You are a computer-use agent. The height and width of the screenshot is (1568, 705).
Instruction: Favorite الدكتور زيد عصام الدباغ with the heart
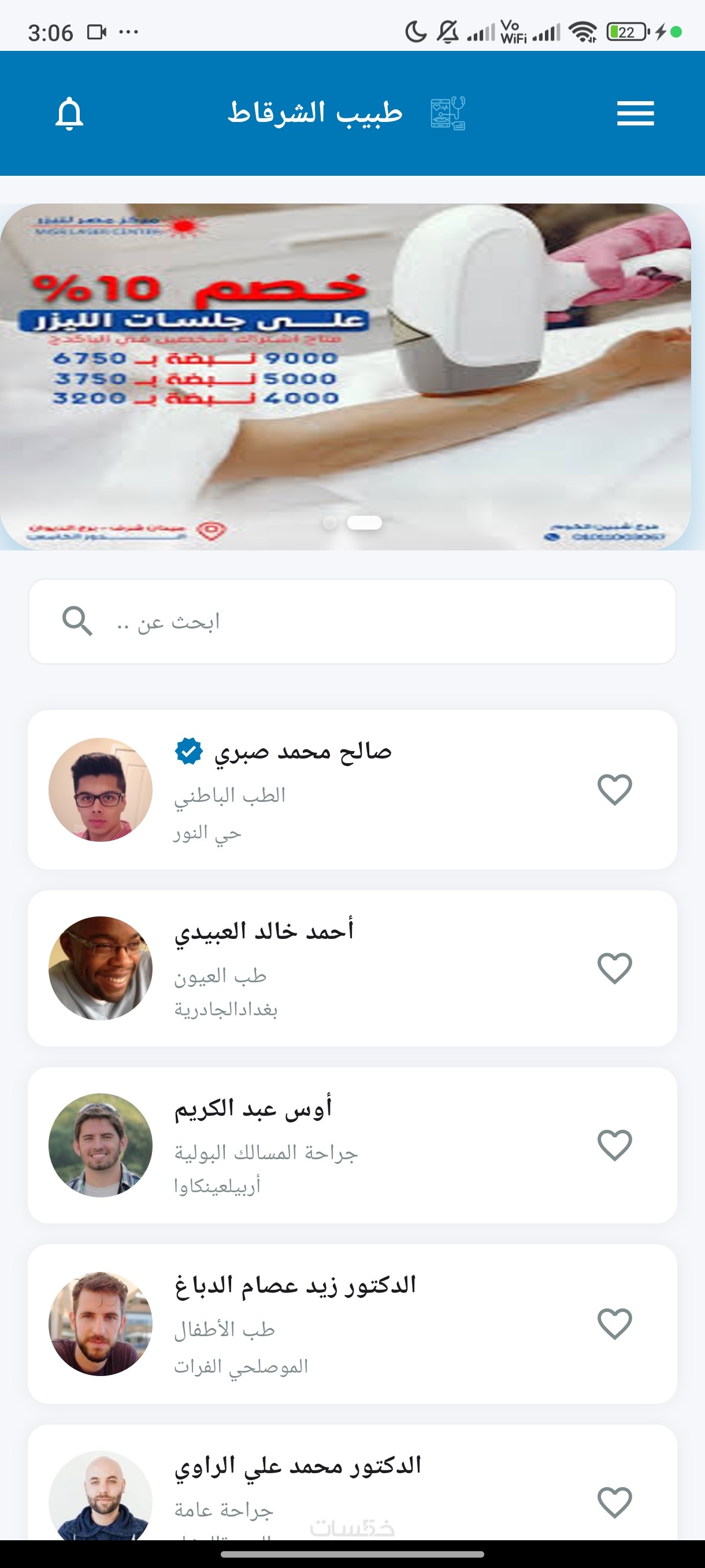(x=614, y=1323)
